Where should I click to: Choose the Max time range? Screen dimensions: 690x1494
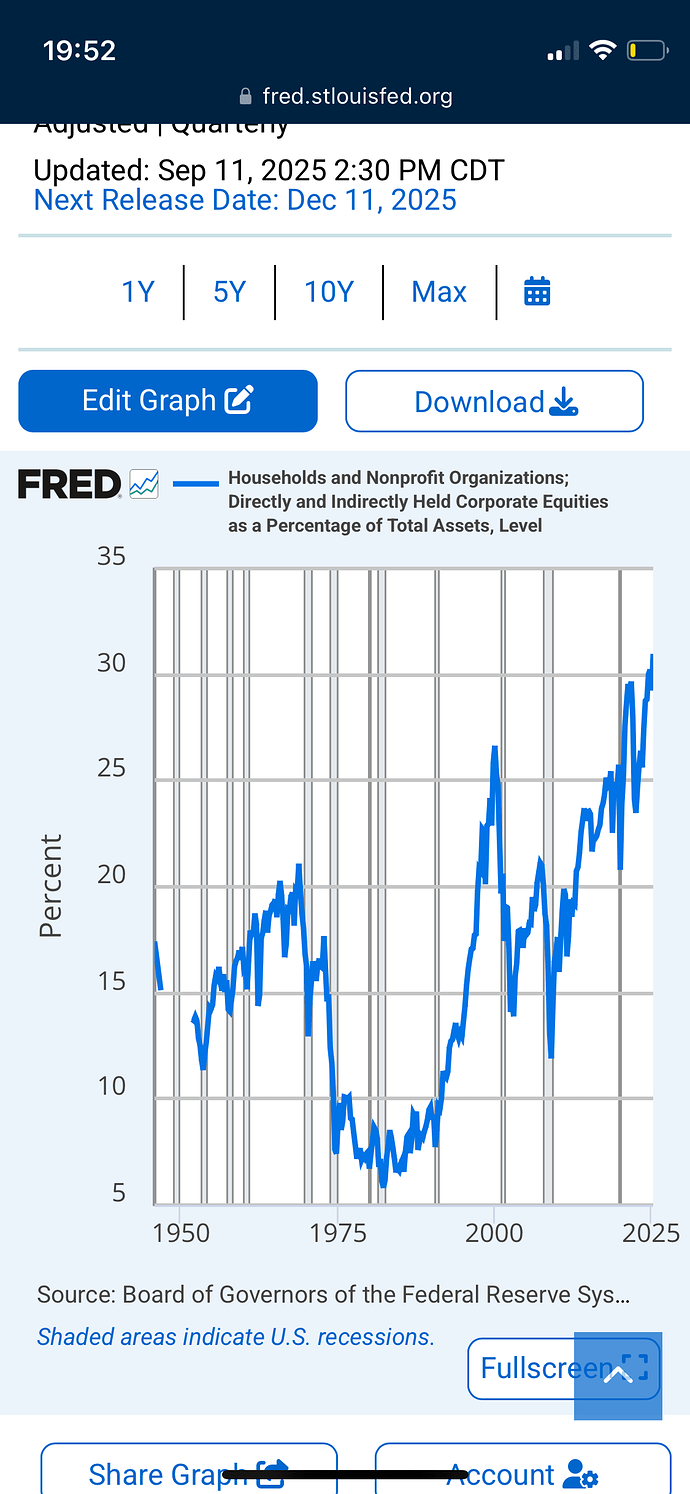tap(439, 292)
